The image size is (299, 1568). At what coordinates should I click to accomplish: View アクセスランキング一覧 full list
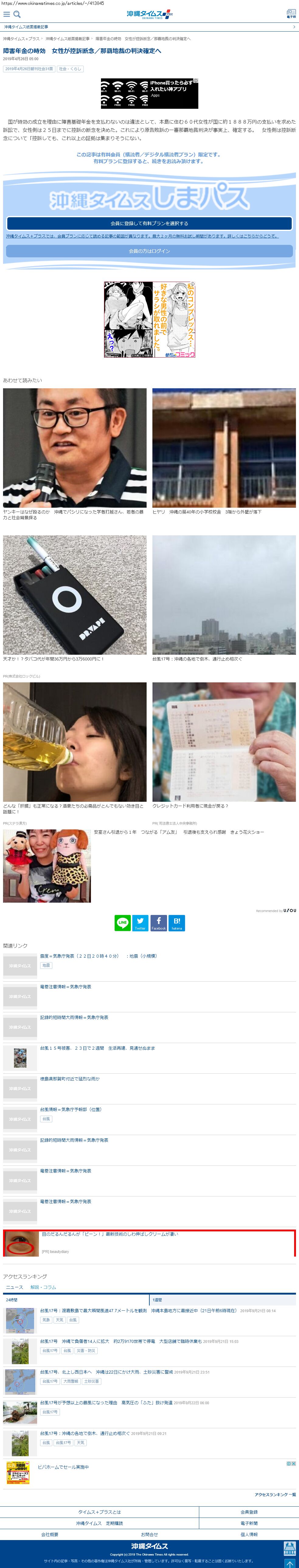(275, 1494)
